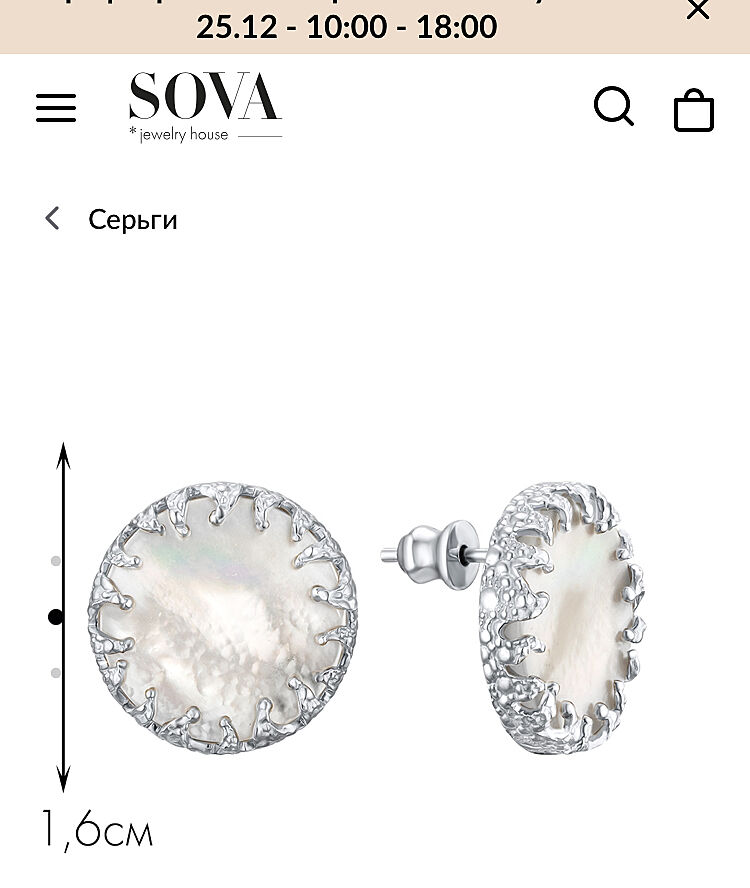
Task: Select the third image indicator dot
Action: 56,673
